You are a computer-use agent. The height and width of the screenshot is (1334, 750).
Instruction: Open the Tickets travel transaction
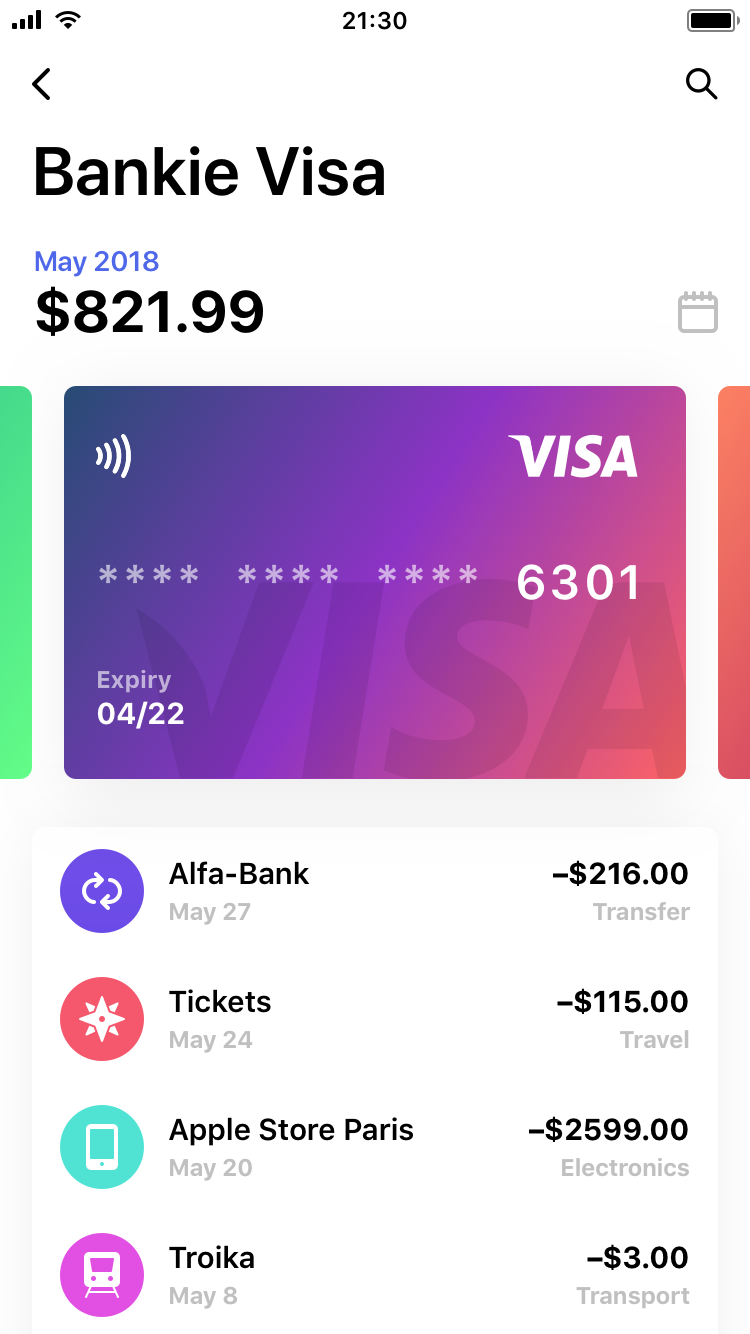[x=375, y=1019]
